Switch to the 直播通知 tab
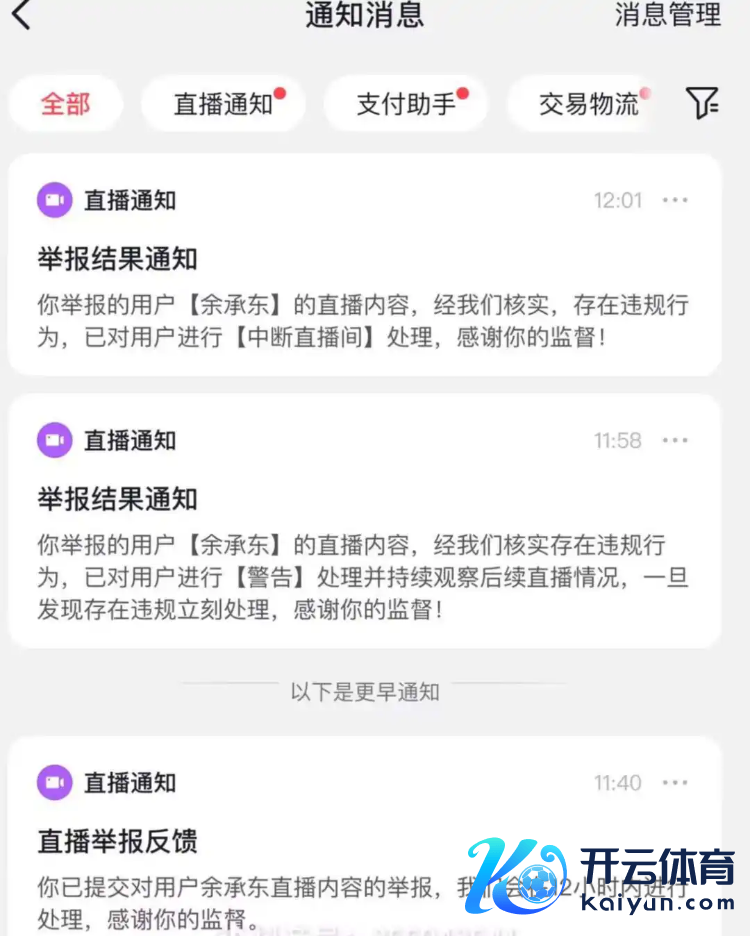Screen dimensions: 750x936 tap(223, 104)
